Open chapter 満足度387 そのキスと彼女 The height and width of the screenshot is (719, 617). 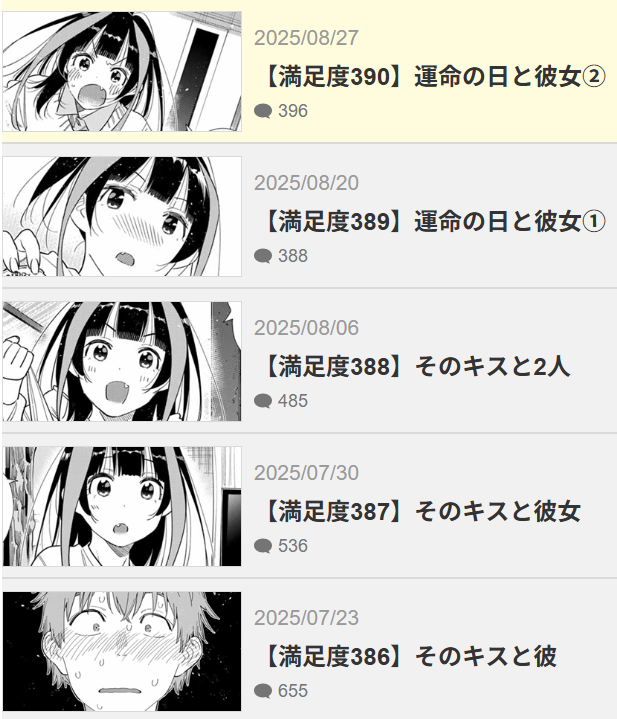click(x=420, y=511)
